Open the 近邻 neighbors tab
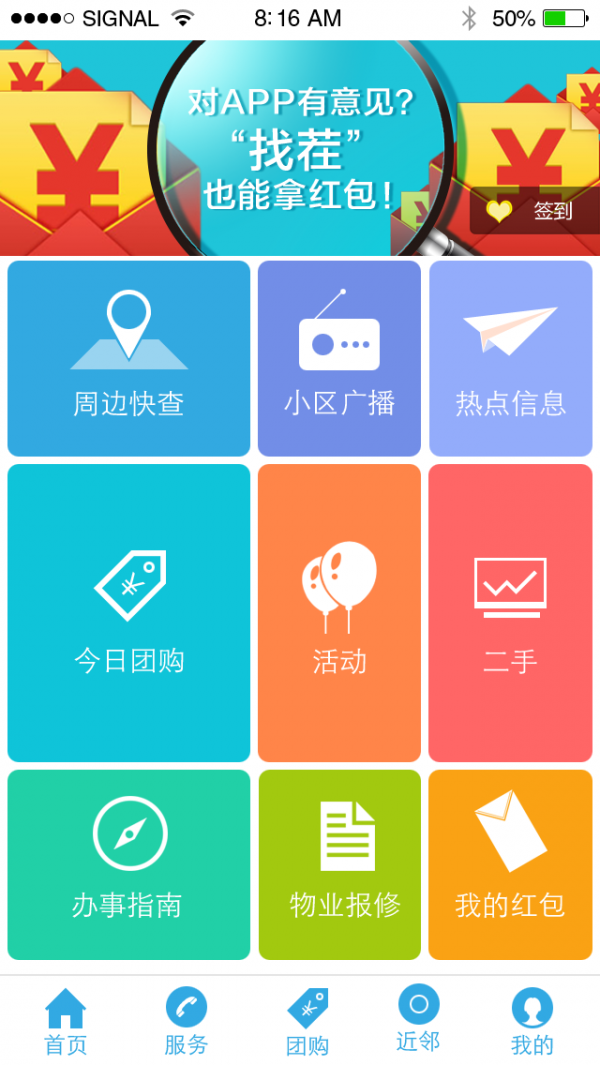600x1065 pixels. (418, 1020)
